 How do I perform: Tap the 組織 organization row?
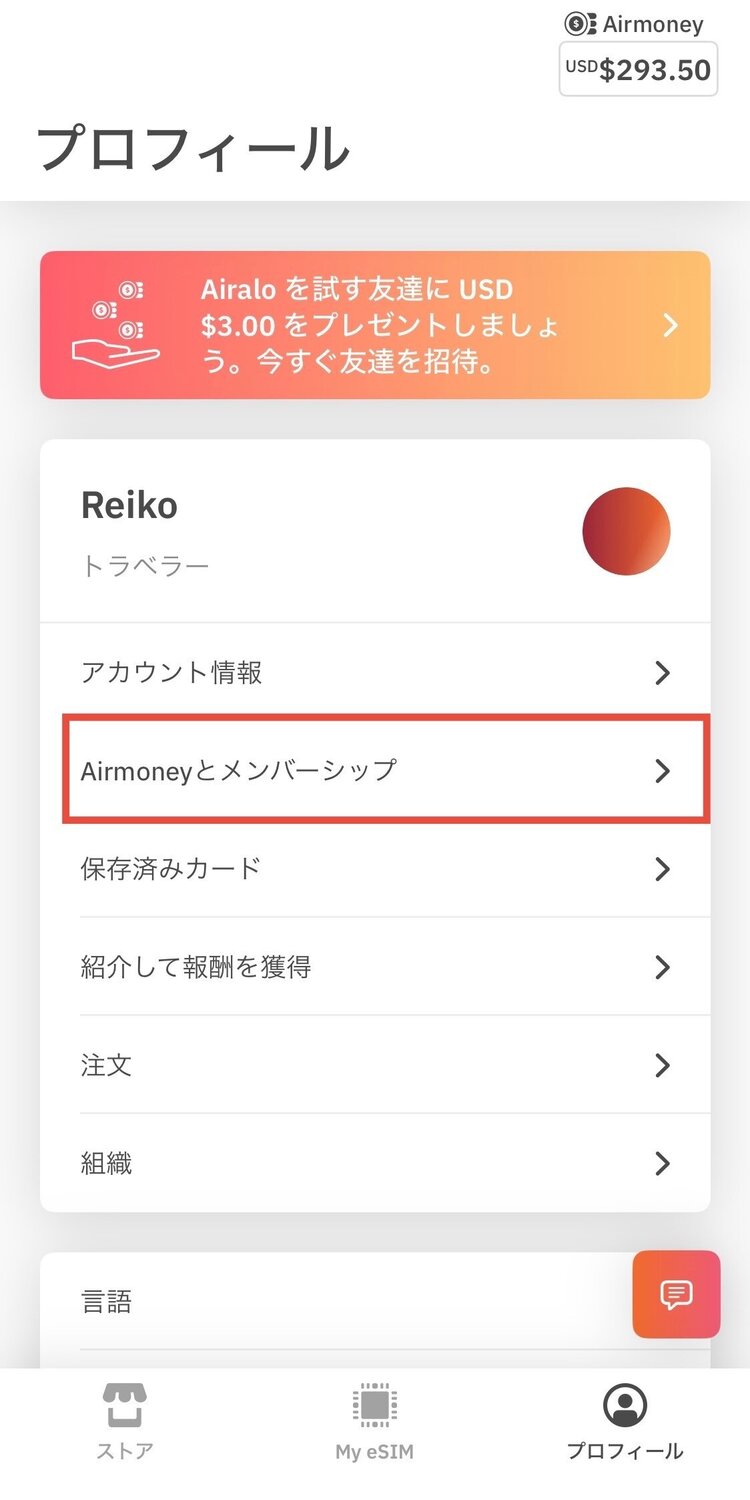[x=374, y=1162]
